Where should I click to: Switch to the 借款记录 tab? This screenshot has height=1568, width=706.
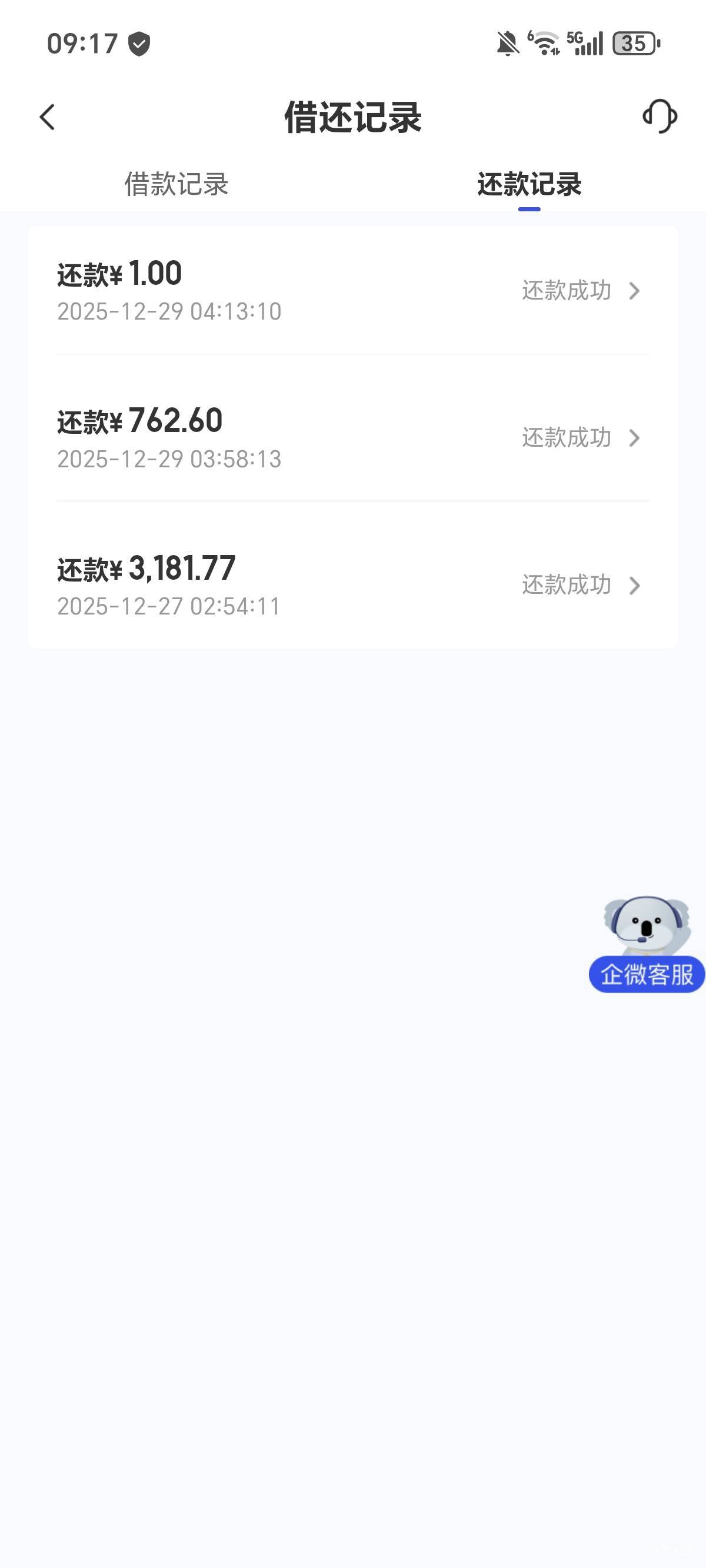(x=176, y=184)
